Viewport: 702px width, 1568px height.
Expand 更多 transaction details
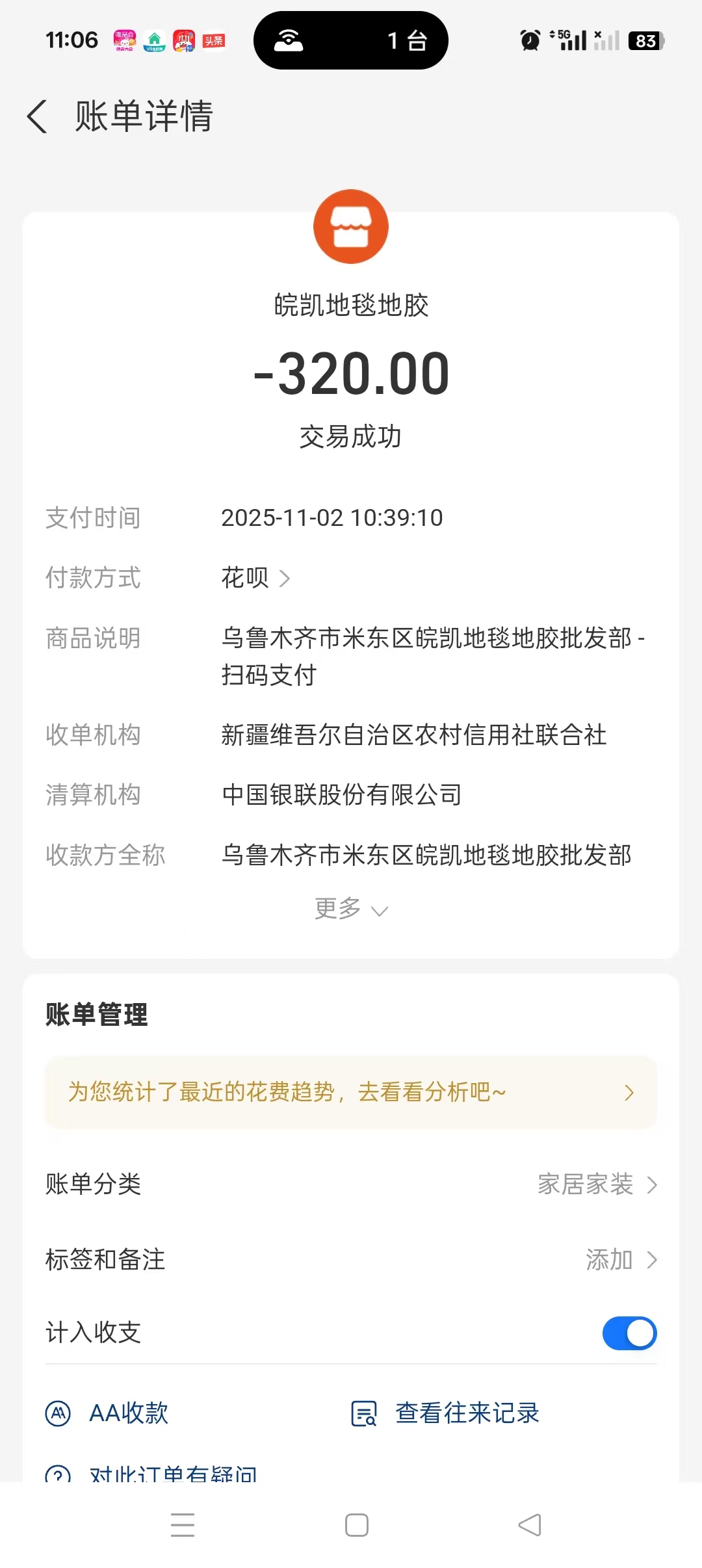pyautogui.click(x=351, y=909)
